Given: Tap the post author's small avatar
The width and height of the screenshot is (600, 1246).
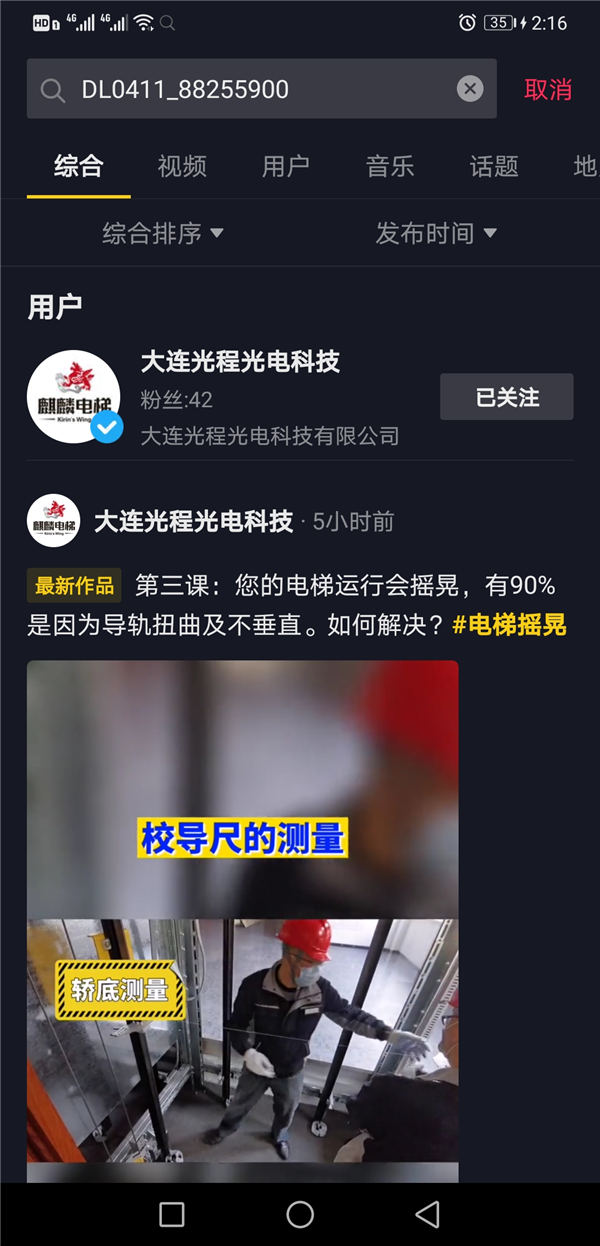Looking at the screenshot, I should 54,521.
